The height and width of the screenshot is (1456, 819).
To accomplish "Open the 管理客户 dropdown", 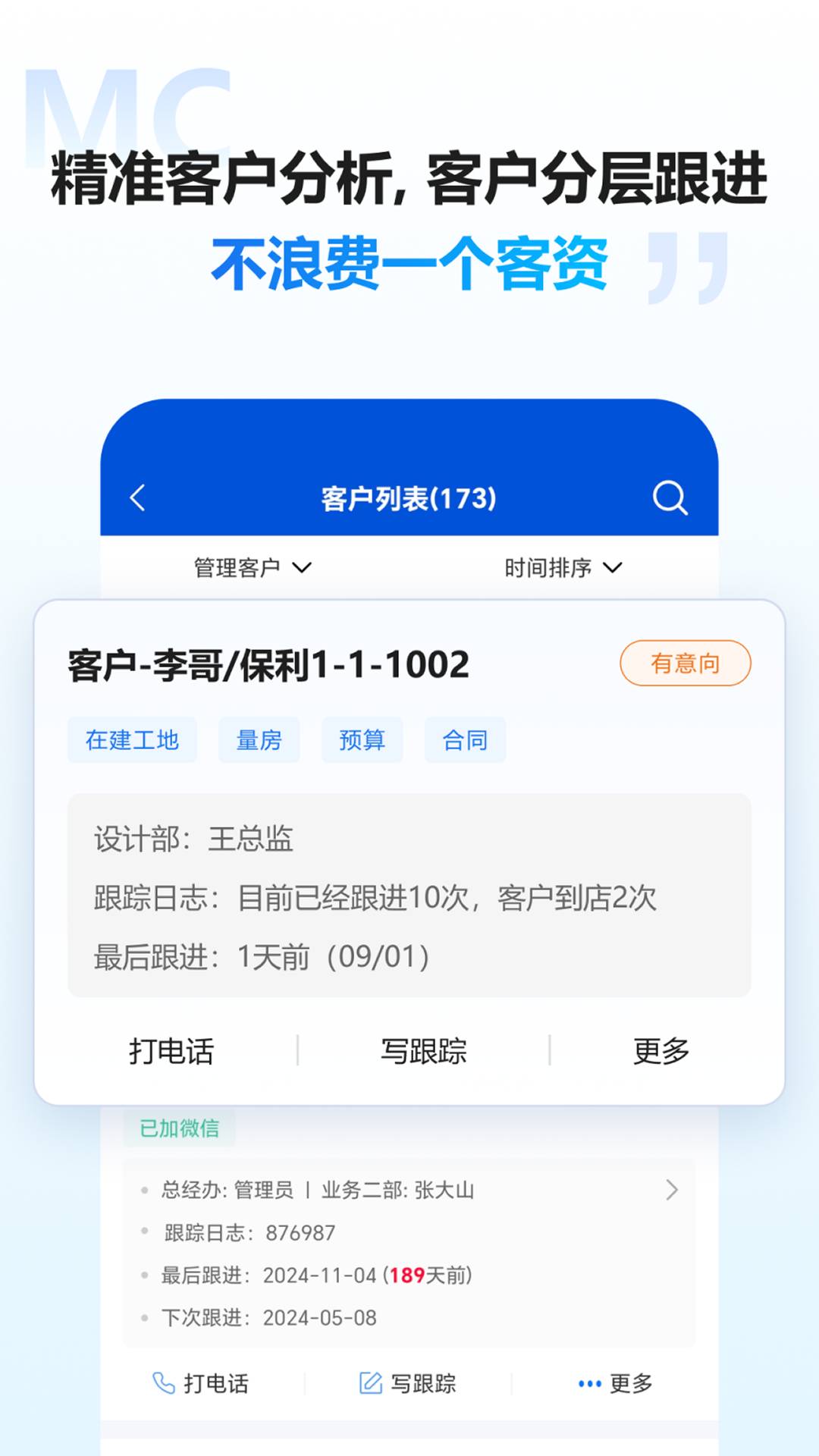I will [252, 566].
